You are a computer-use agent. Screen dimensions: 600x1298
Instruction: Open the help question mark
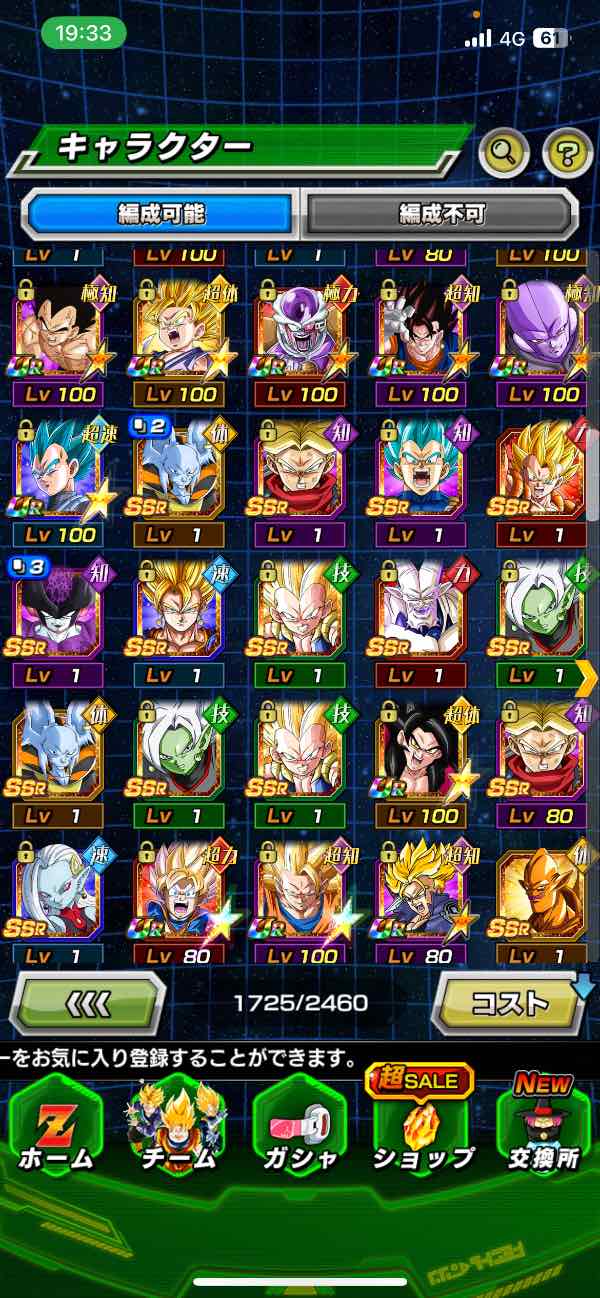coord(567,153)
